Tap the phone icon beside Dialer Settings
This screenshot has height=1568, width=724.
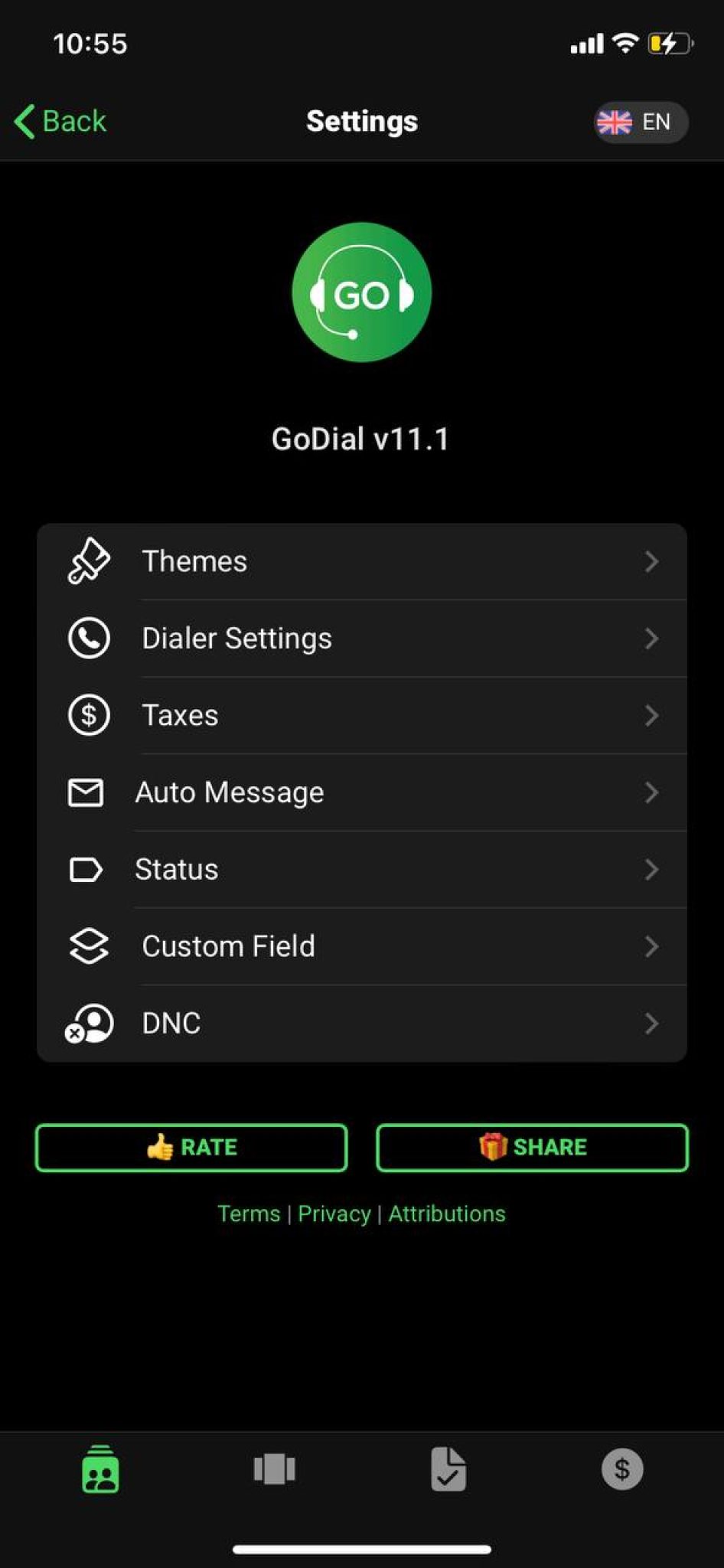[x=89, y=638]
